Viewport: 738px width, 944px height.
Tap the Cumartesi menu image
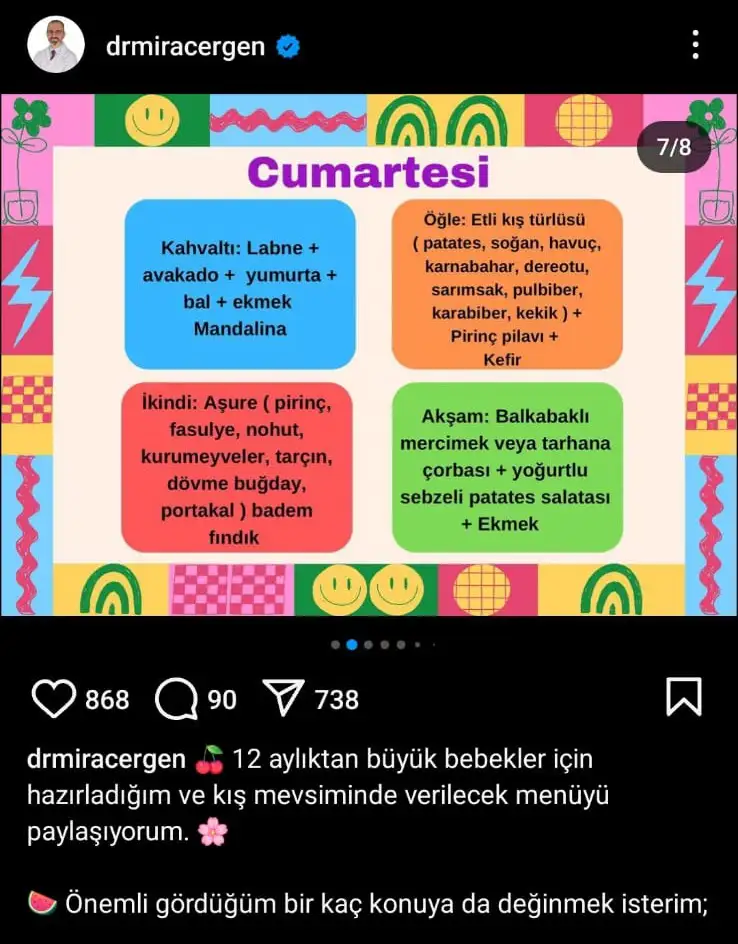(368, 355)
